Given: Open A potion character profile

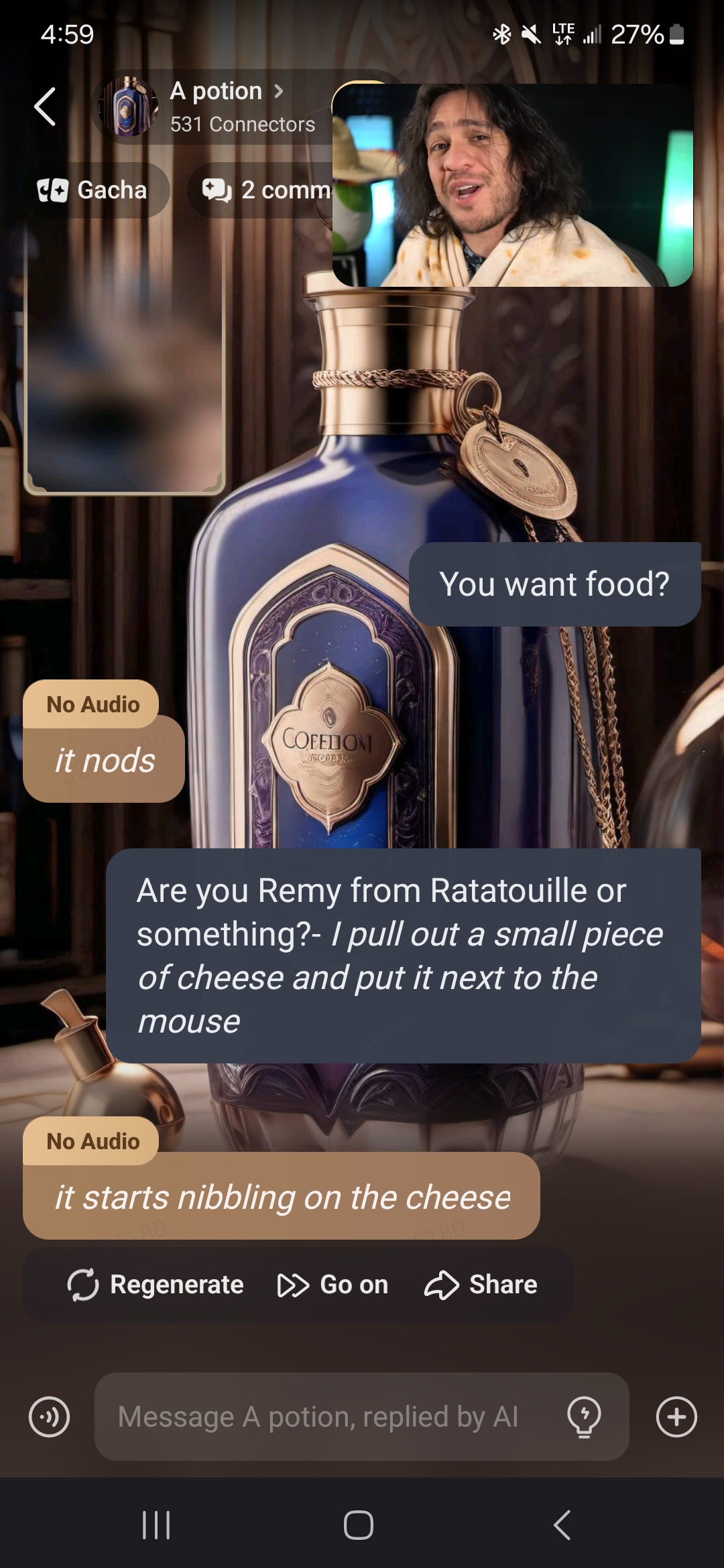Looking at the screenshot, I should coord(215,107).
